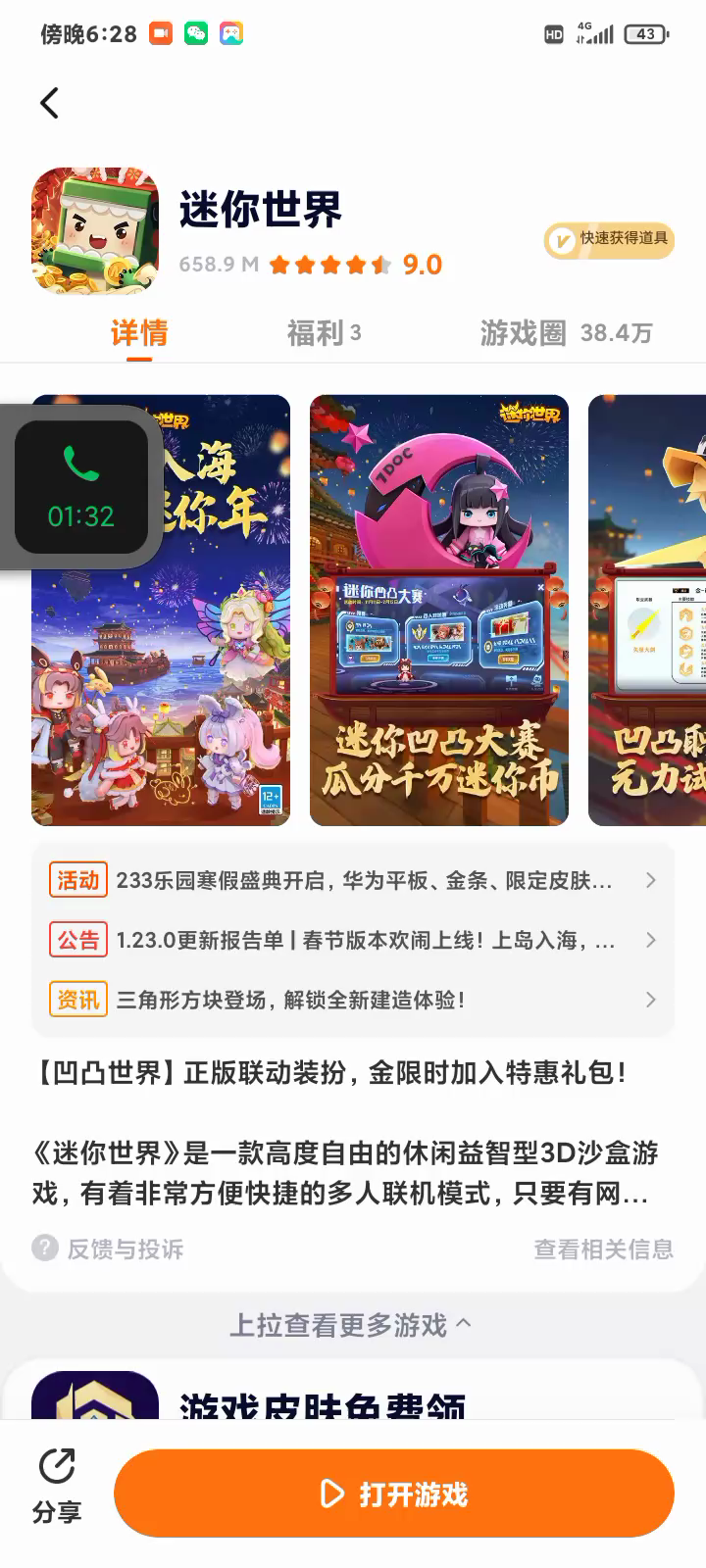Viewport: 706px width, 1568px height.
Task: Open the 活动 233乐园寒假盛典 row
Action: pyautogui.click(x=353, y=880)
